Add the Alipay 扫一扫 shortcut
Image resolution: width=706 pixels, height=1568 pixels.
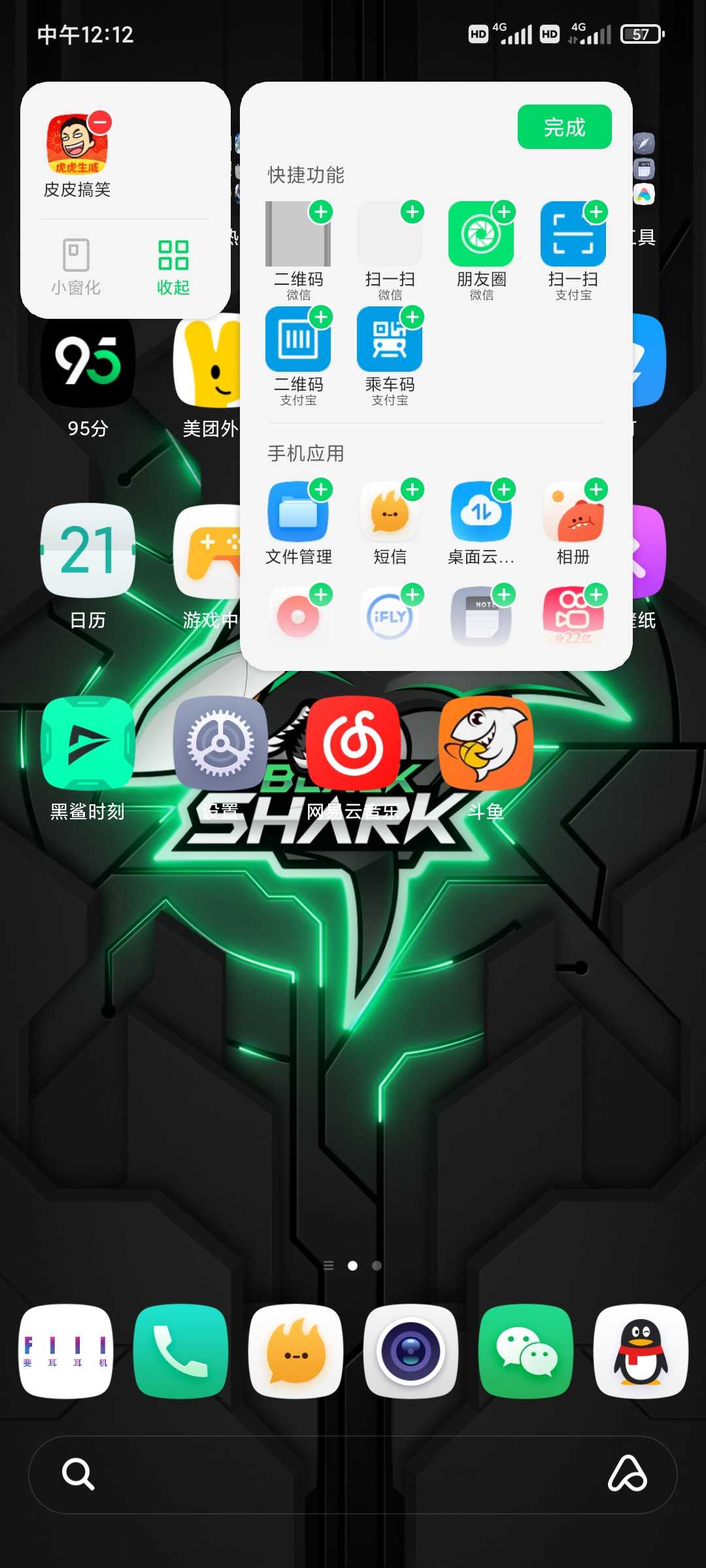pos(596,212)
